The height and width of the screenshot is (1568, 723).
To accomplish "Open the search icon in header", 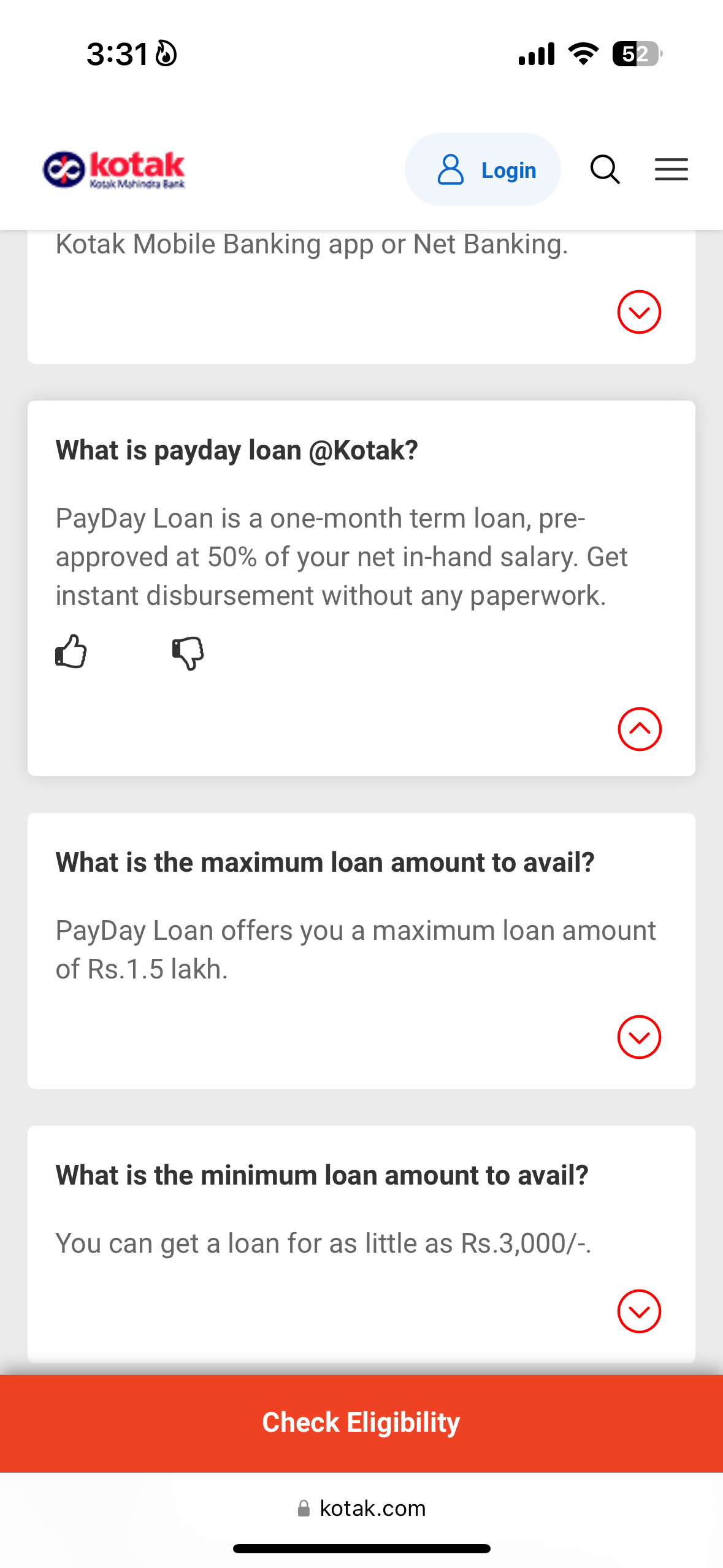I will point(605,170).
